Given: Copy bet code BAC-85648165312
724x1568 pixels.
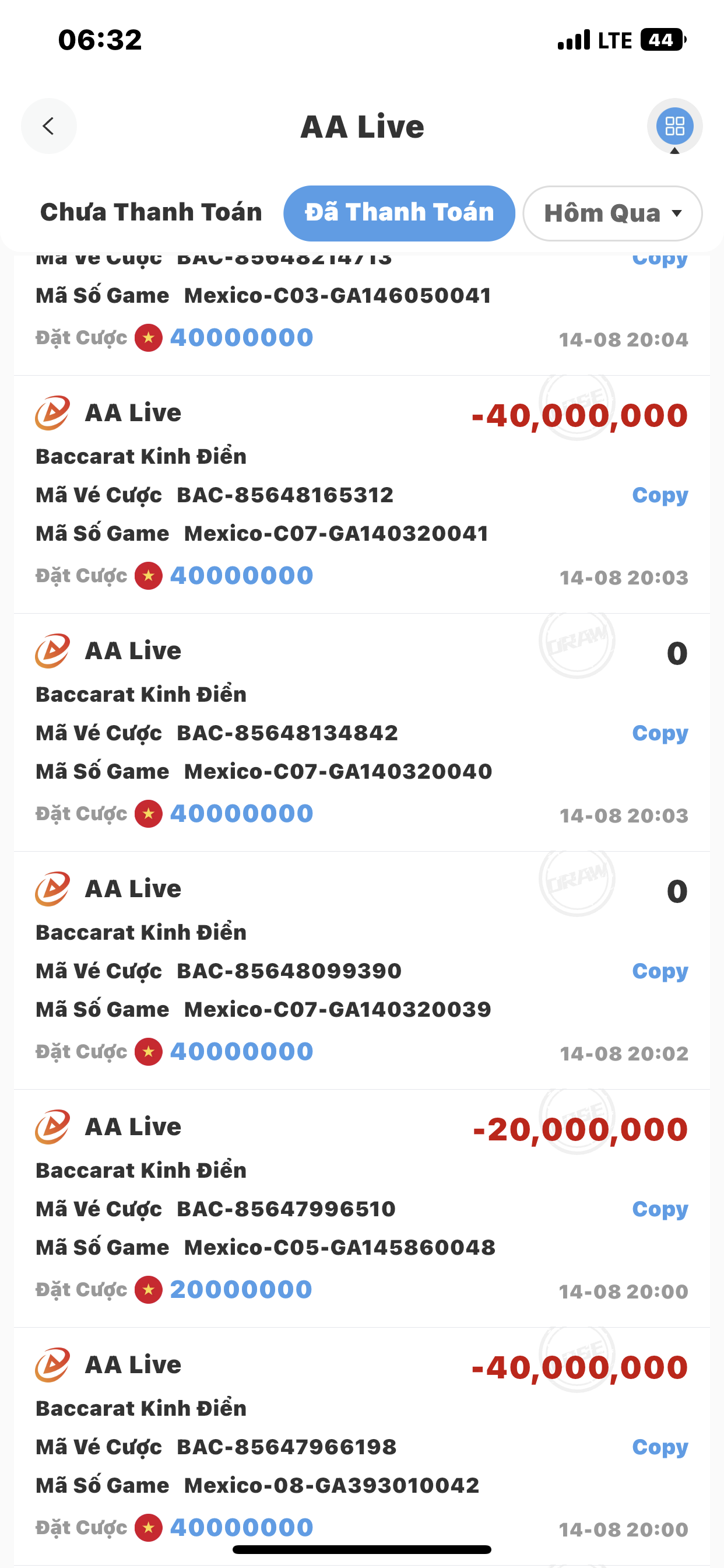Looking at the screenshot, I should click(x=659, y=495).
